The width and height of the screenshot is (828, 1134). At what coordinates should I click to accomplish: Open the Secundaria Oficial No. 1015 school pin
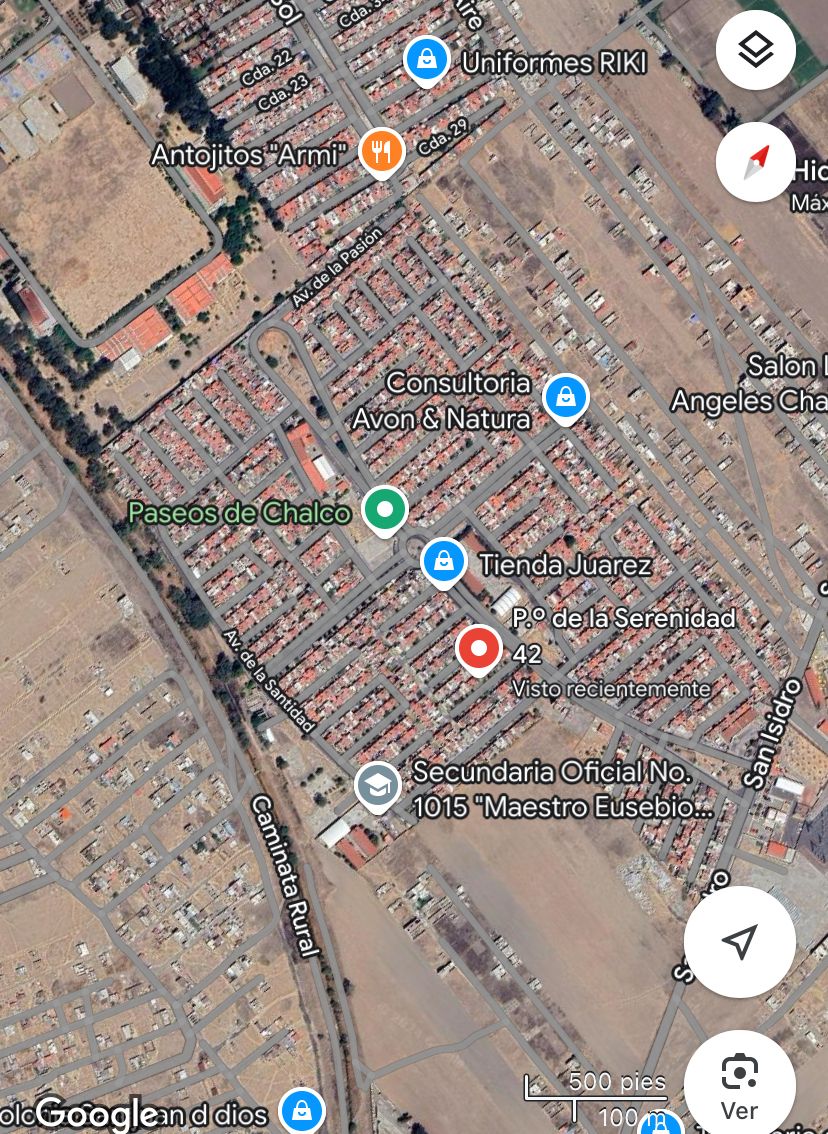[378, 786]
